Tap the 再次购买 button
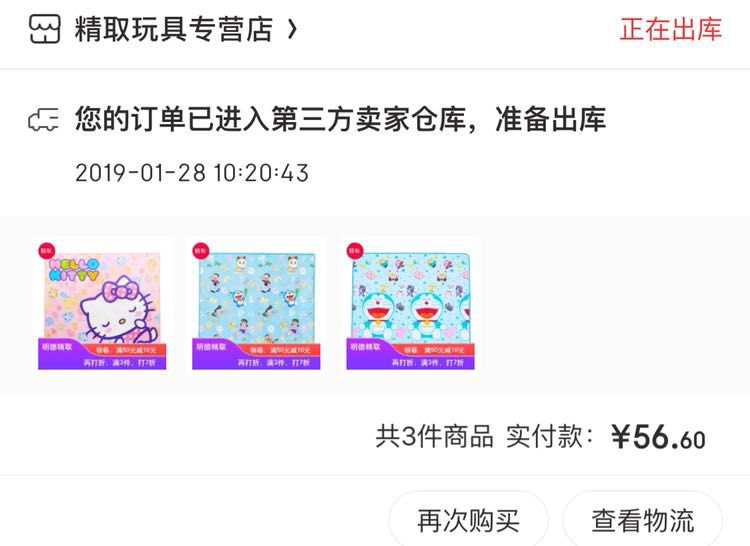 click(468, 520)
